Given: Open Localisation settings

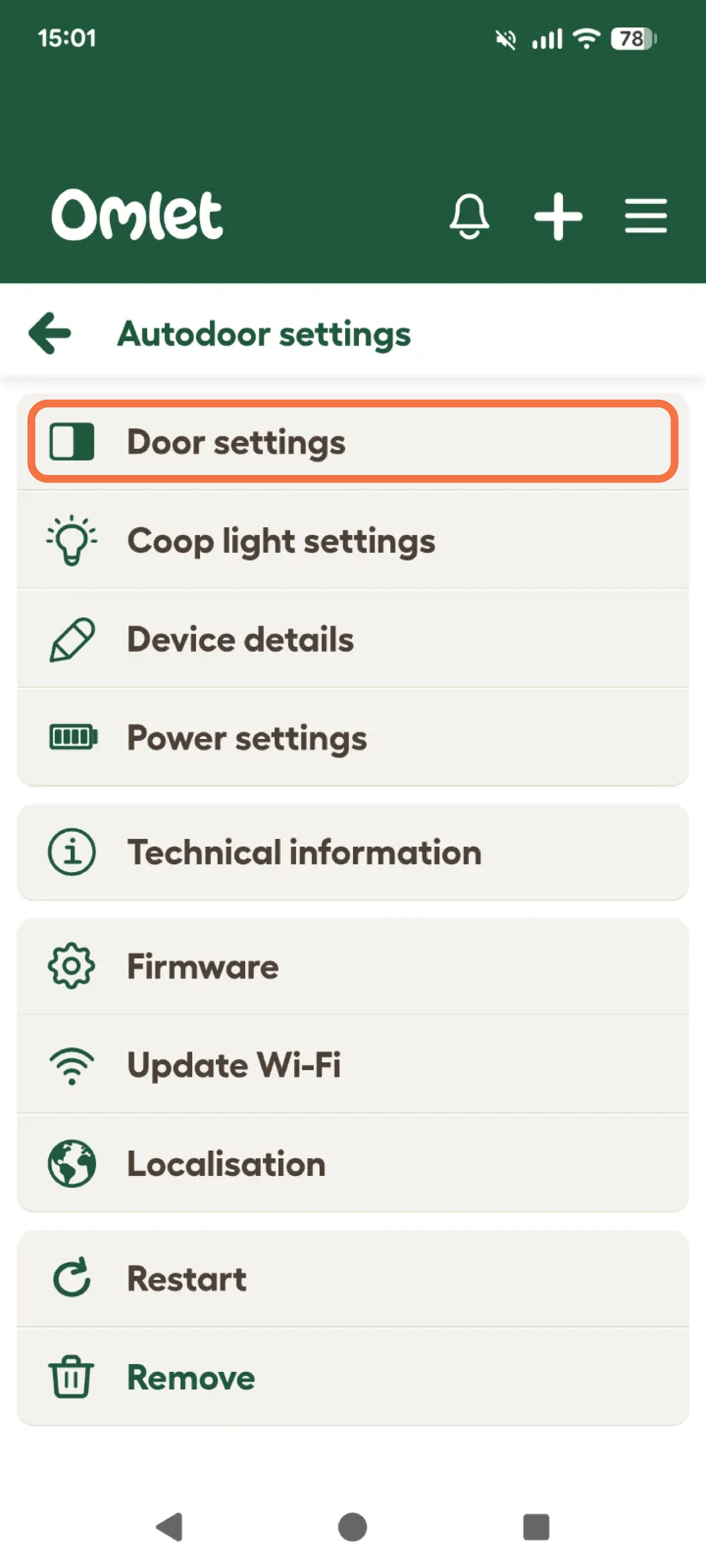Looking at the screenshot, I should point(353,1163).
